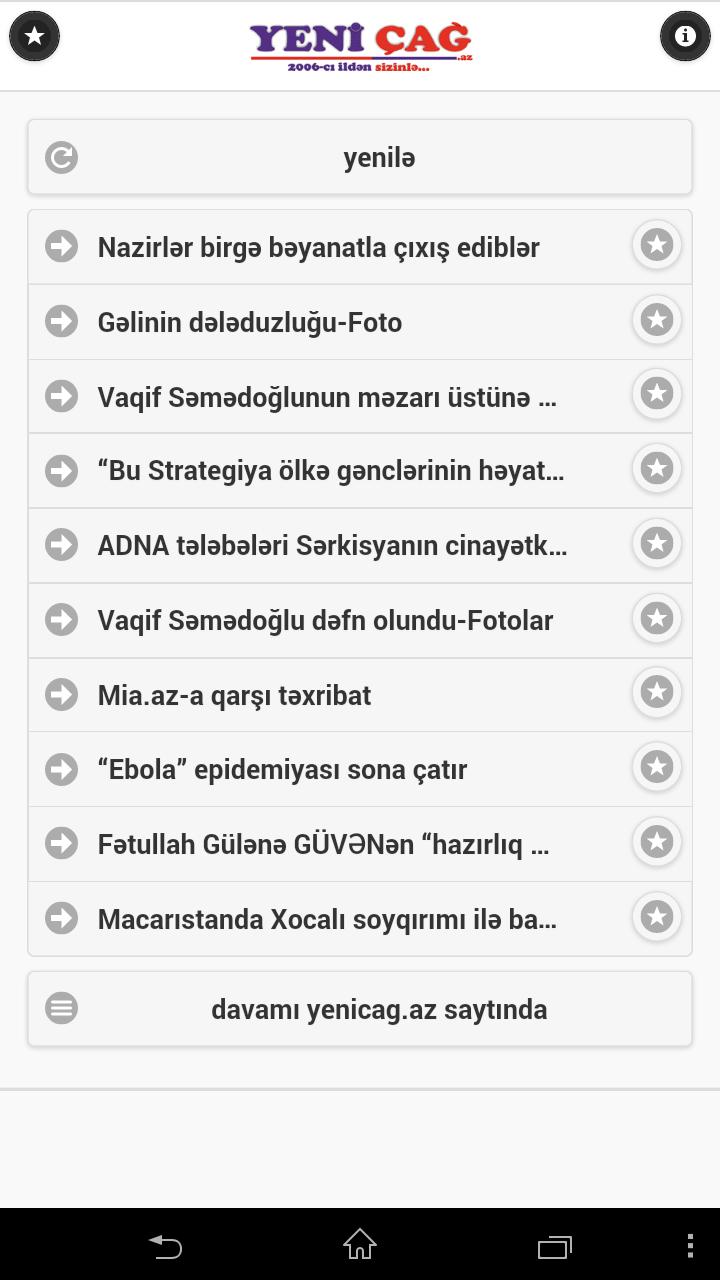Add Gəlinin dələduzluğu-Foto to favorites
The image size is (720, 1280).
(x=657, y=320)
